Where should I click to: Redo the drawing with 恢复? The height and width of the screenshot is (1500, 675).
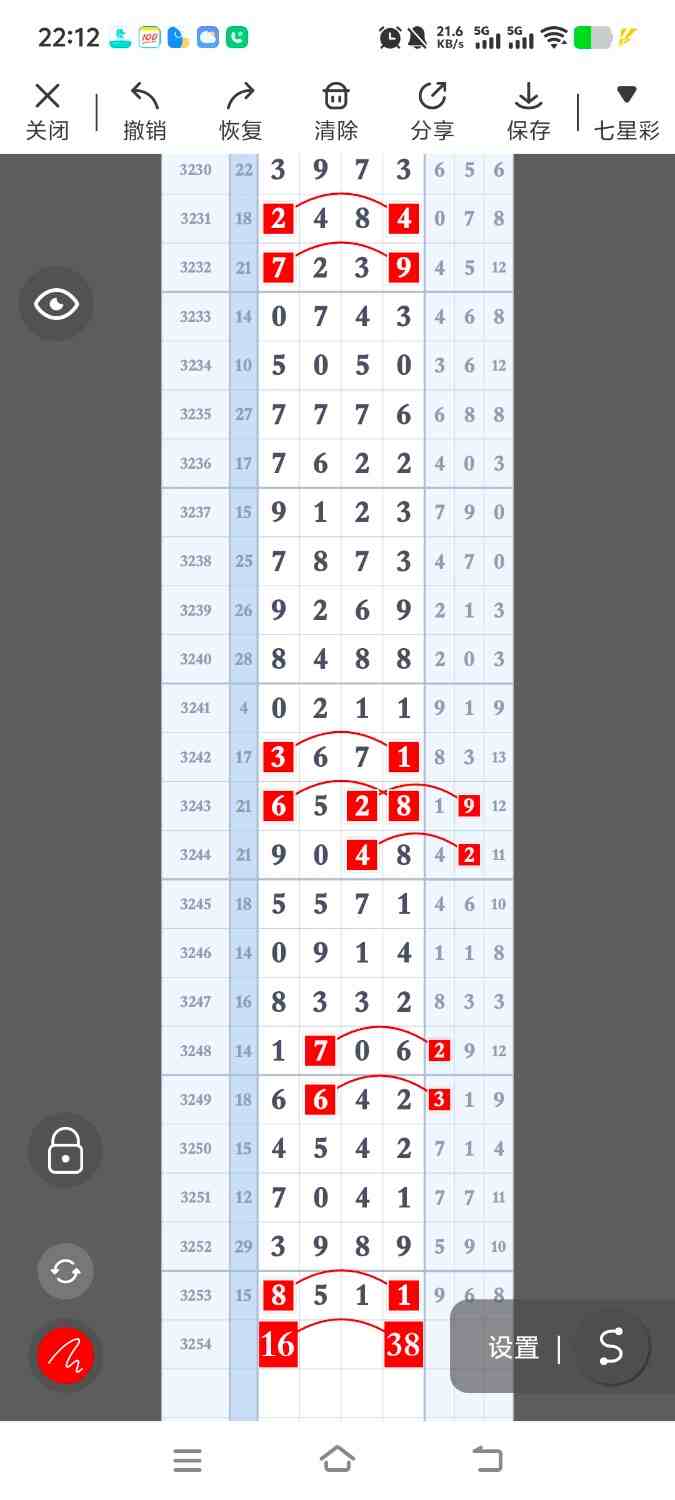(240, 111)
